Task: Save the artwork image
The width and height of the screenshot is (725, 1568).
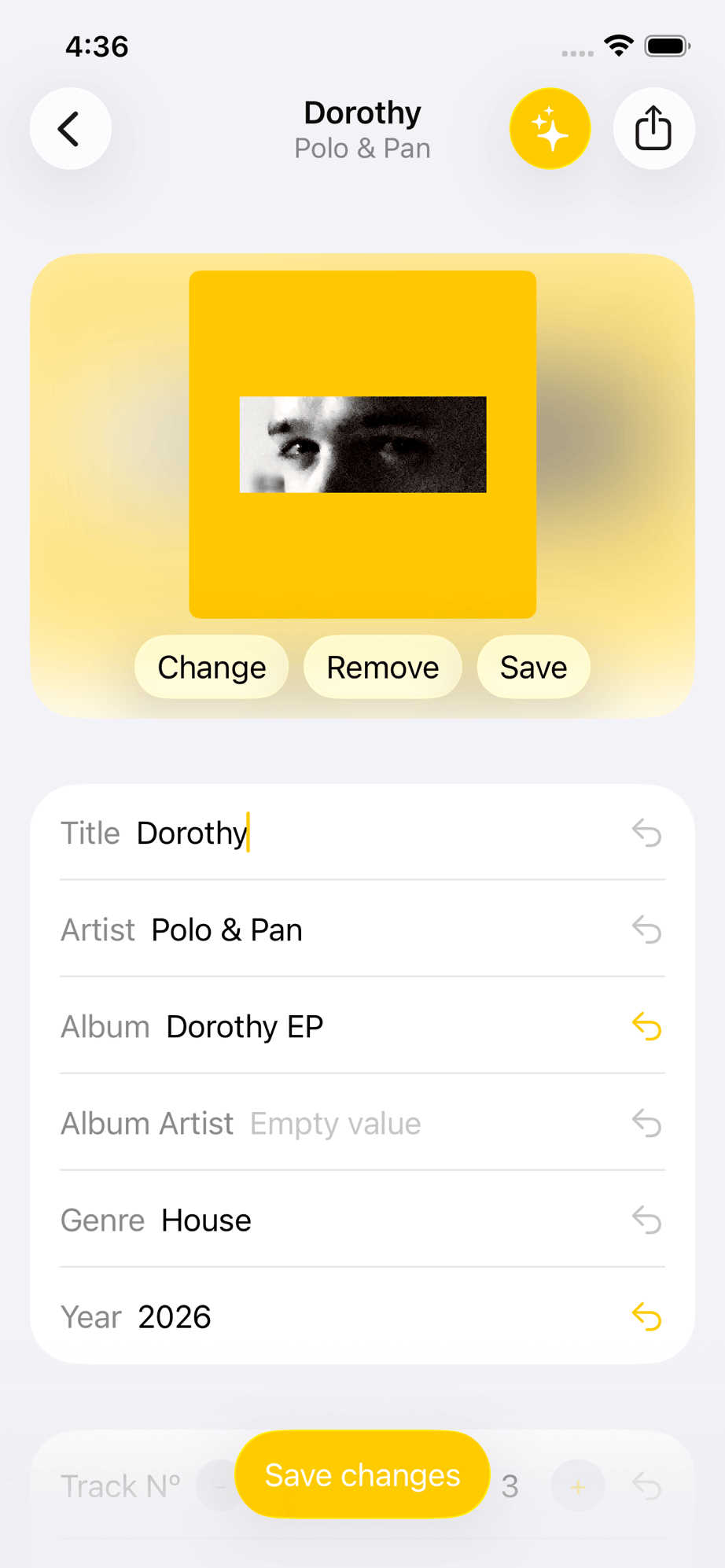Action: tap(533, 668)
